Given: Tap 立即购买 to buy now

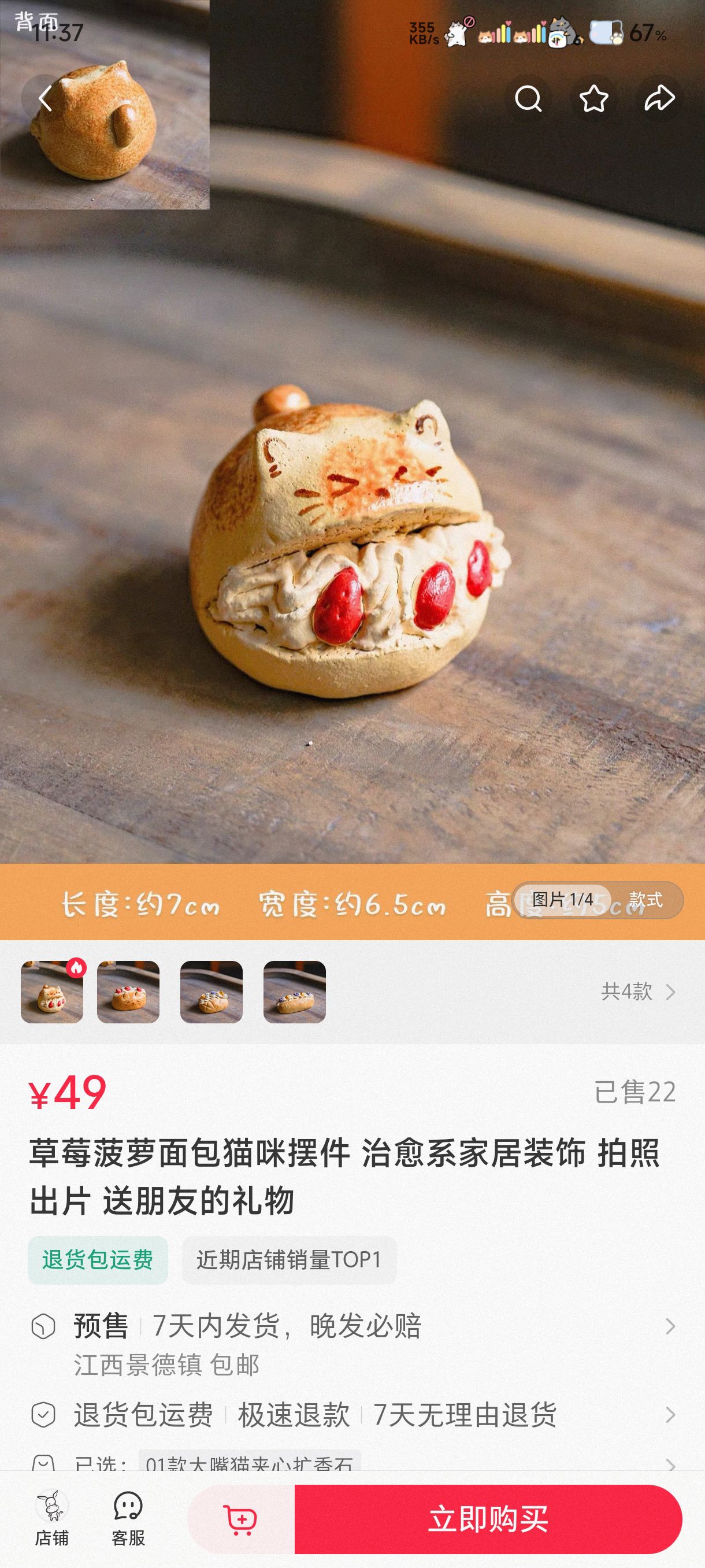Looking at the screenshot, I should click(x=488, y=1519).
